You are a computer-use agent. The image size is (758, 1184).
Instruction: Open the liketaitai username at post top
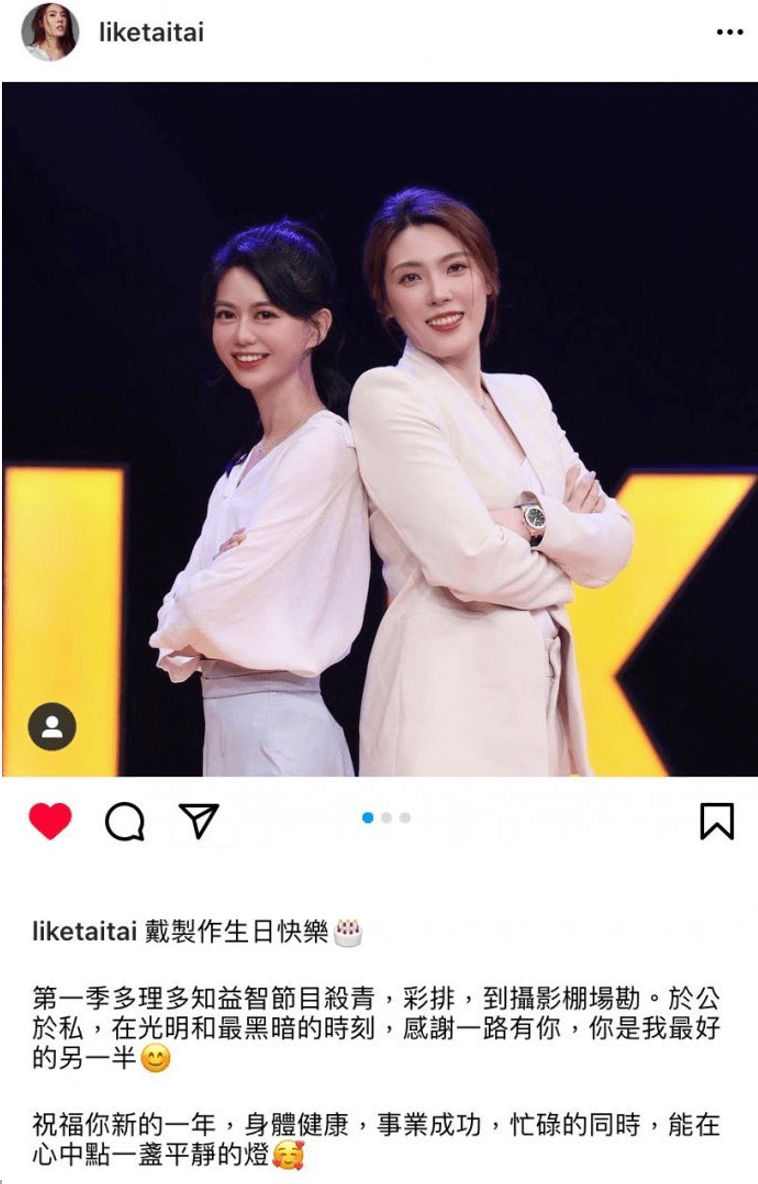pyautogui.click(x=151, y=32)
